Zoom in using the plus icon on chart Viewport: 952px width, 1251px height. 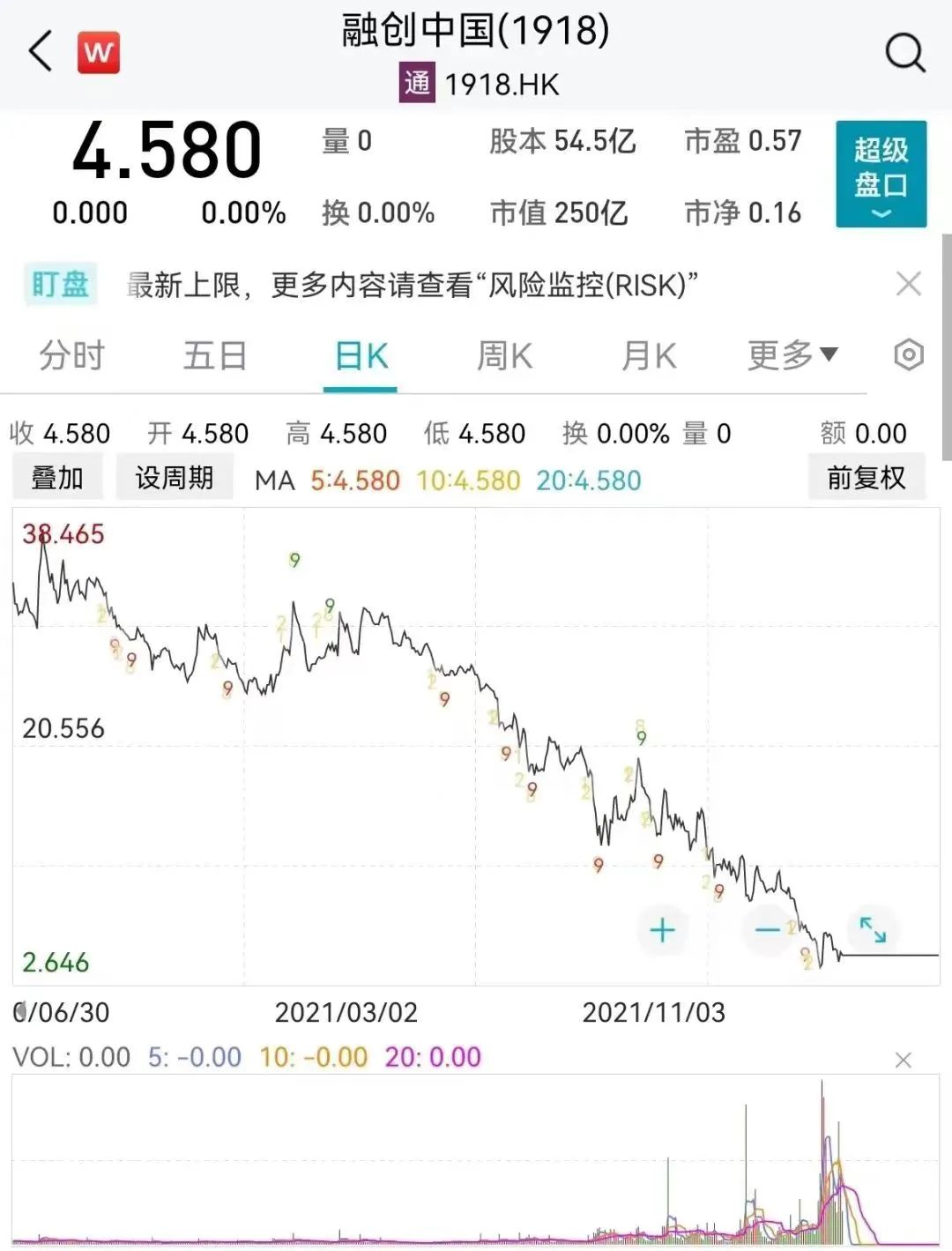pyautogui.click(x=662, y=930)
